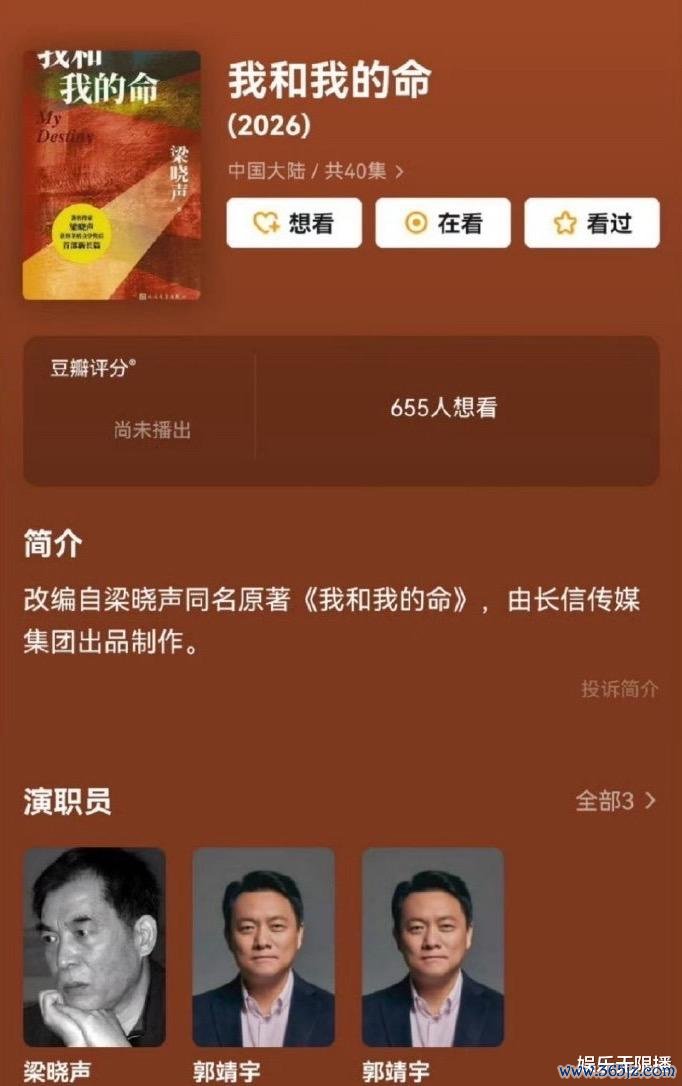Mark the show as 在看

point(443,223)
